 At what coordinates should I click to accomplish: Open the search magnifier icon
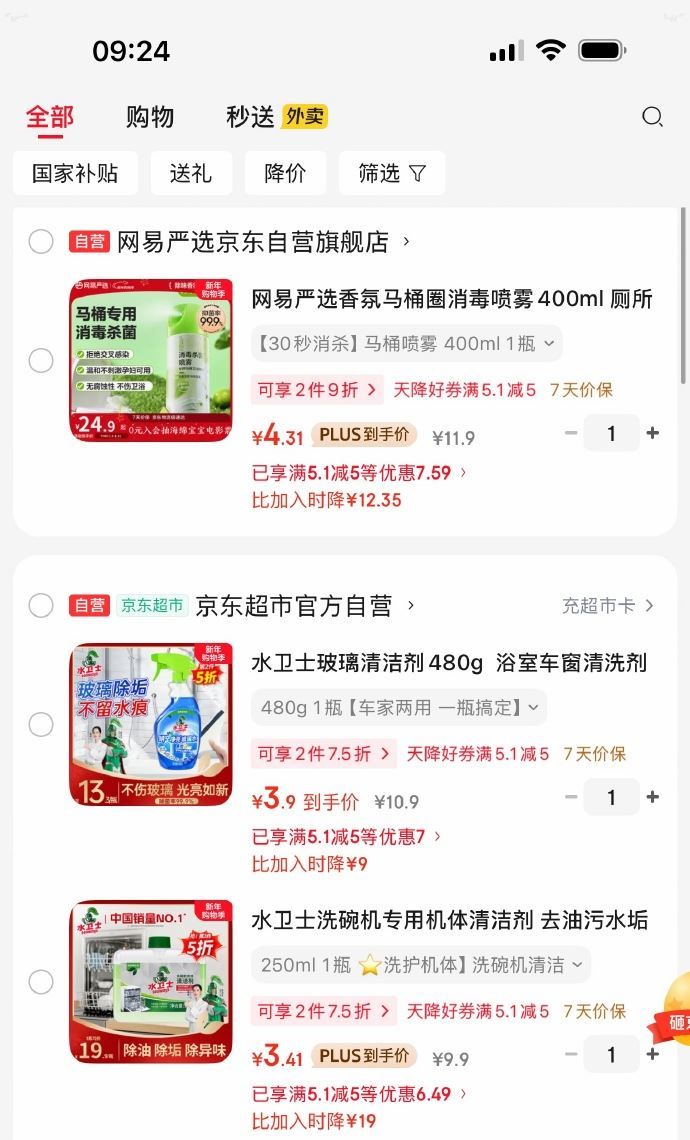click(x=652, y=117)
